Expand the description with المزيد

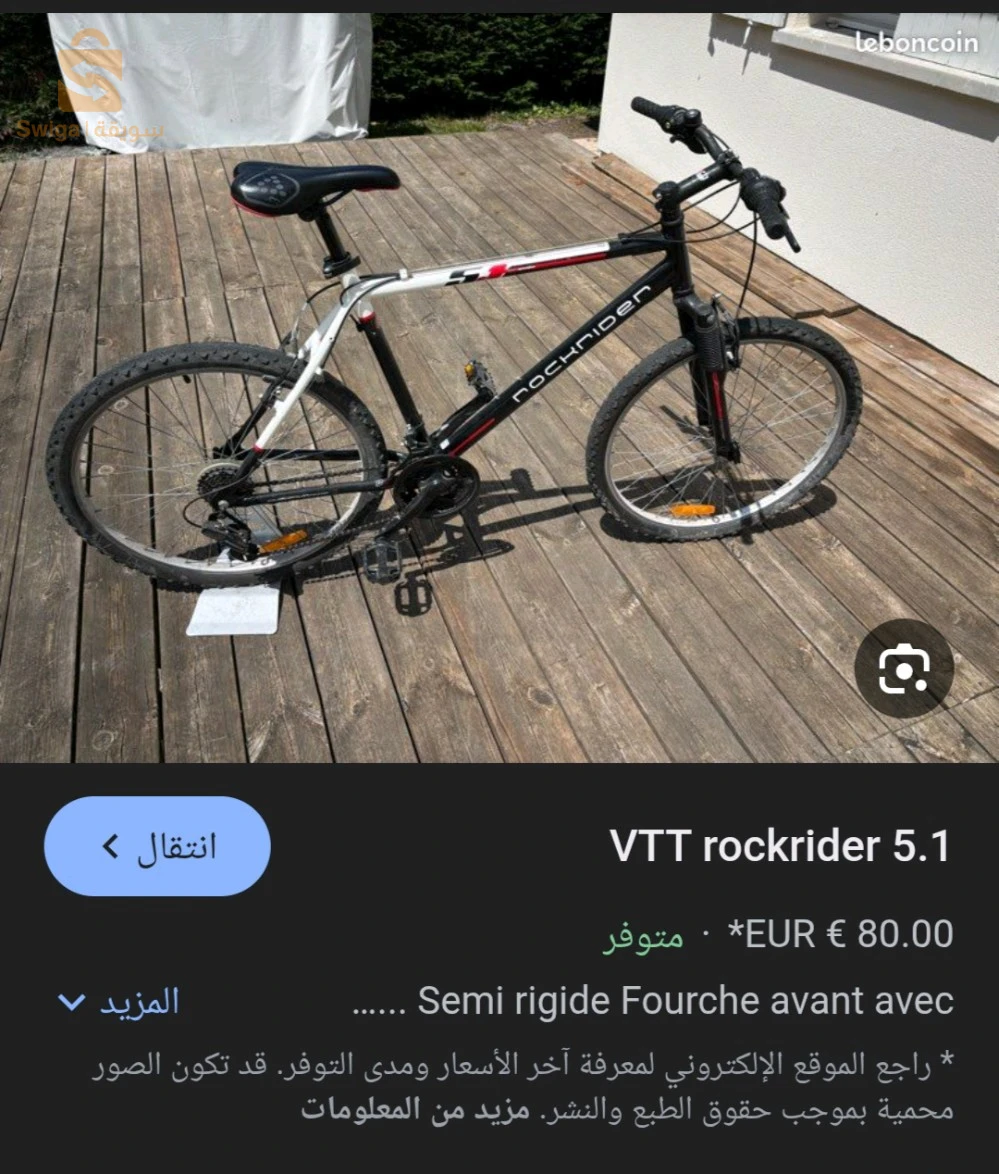coord(119,1001)
